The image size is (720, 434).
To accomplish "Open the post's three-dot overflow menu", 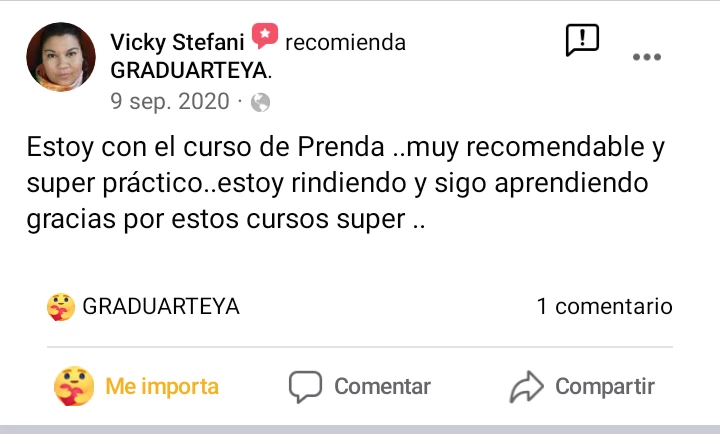I will [647, 57].
